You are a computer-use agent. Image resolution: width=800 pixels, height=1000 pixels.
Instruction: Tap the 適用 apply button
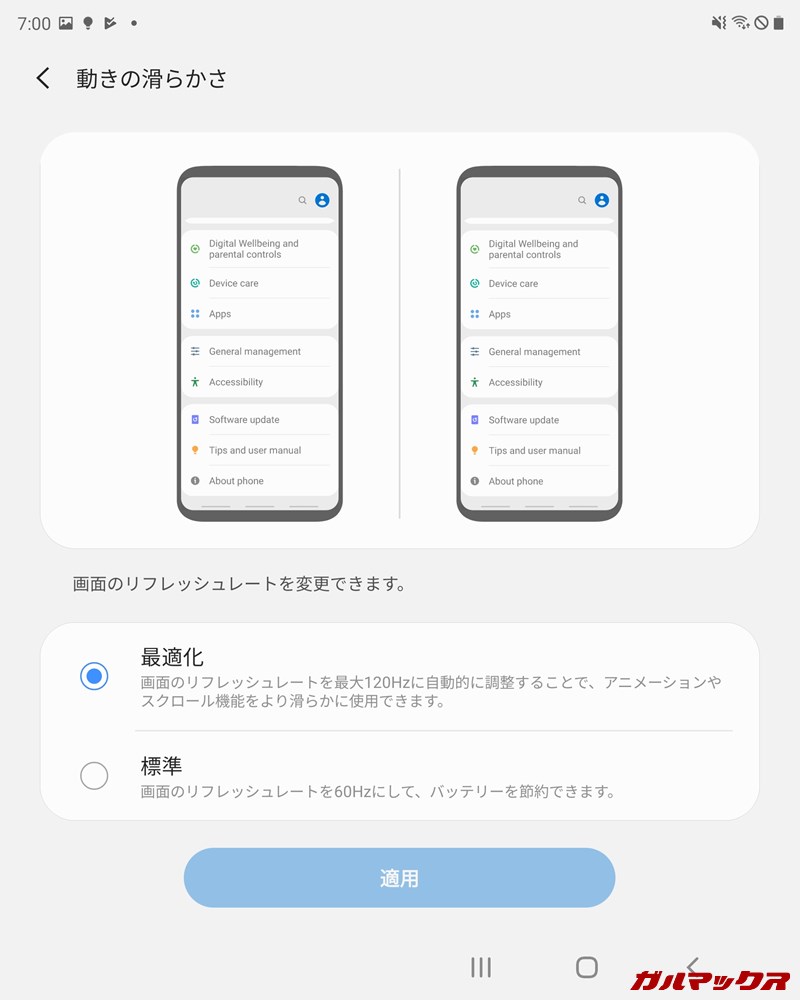399,878
